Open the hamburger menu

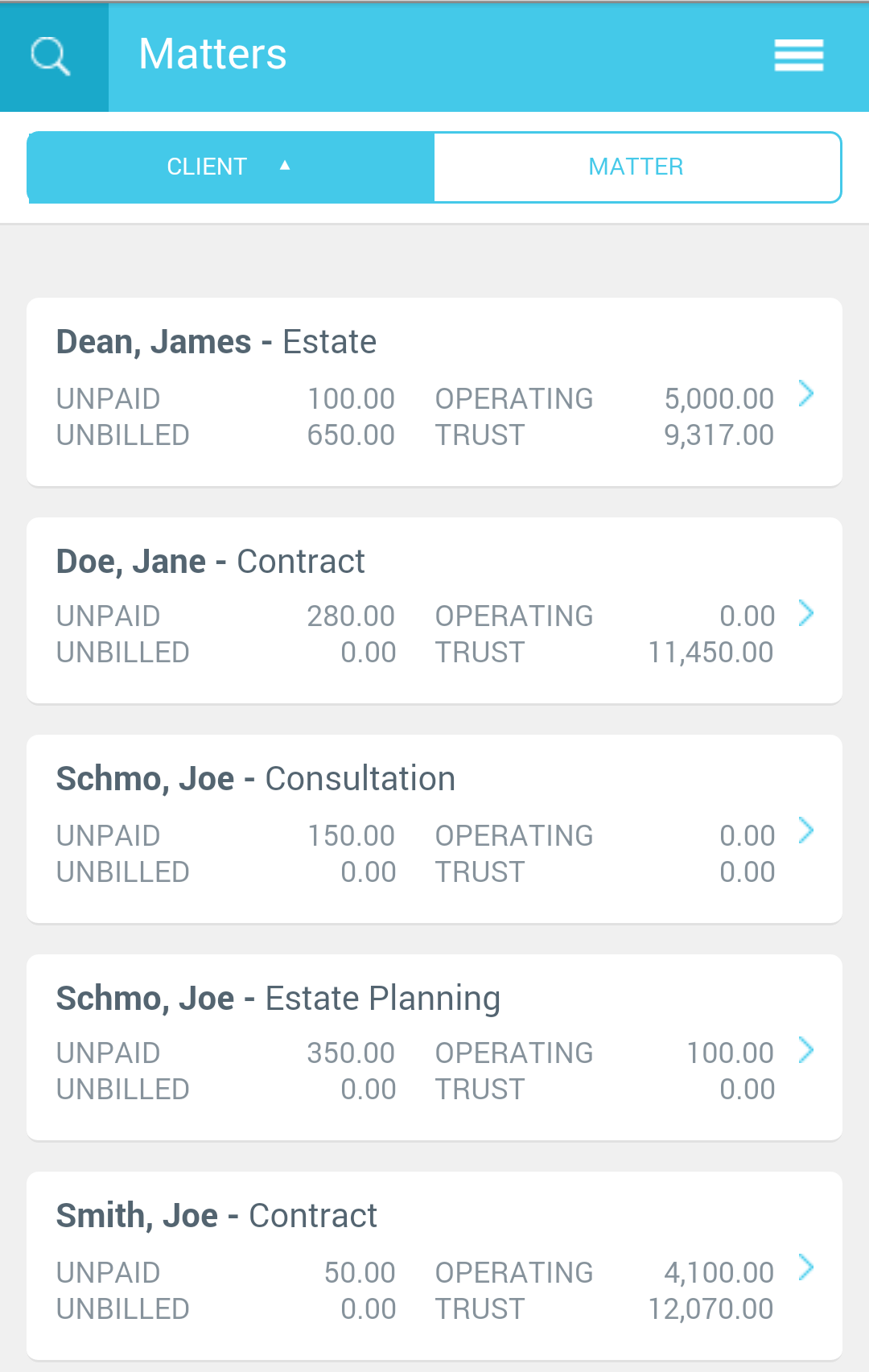(x=798, y=56)
